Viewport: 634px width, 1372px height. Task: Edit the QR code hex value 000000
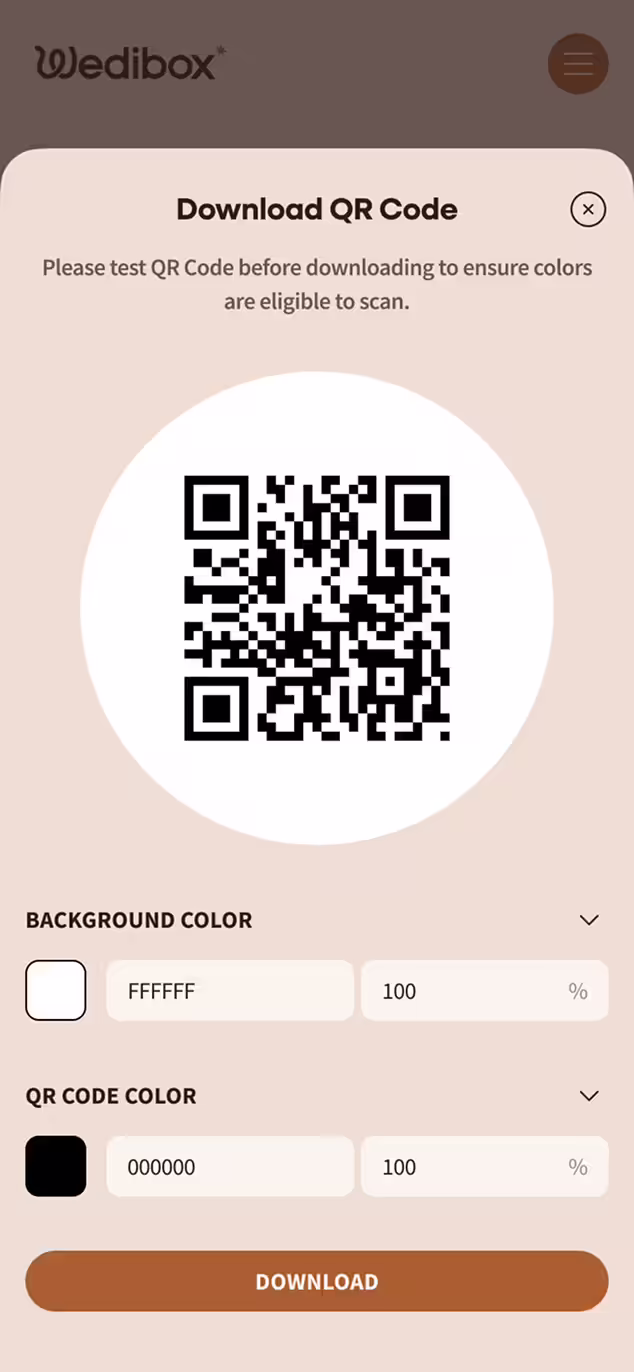coord(230,1167)
